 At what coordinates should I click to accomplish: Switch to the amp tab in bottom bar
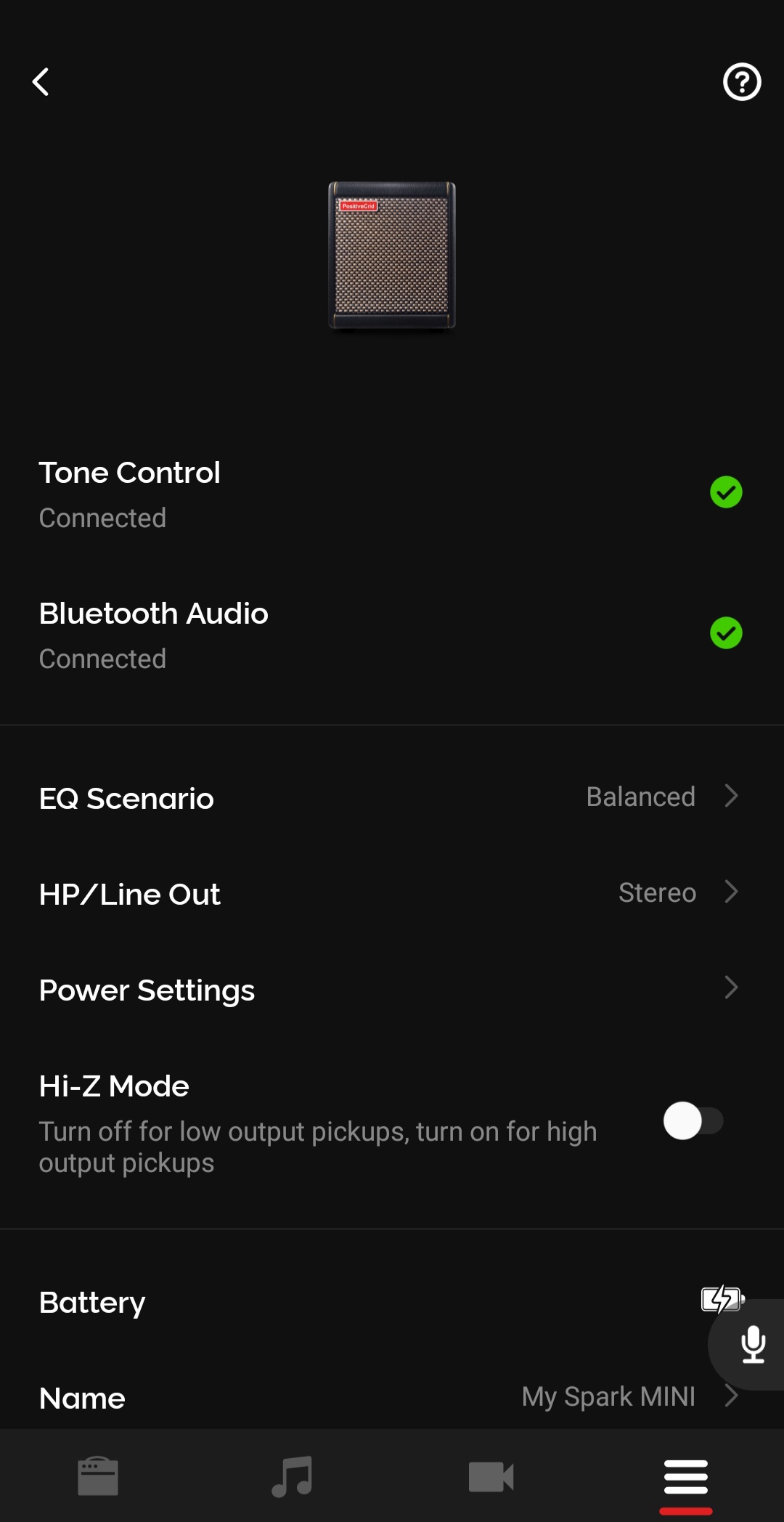tap(98, 1476)
